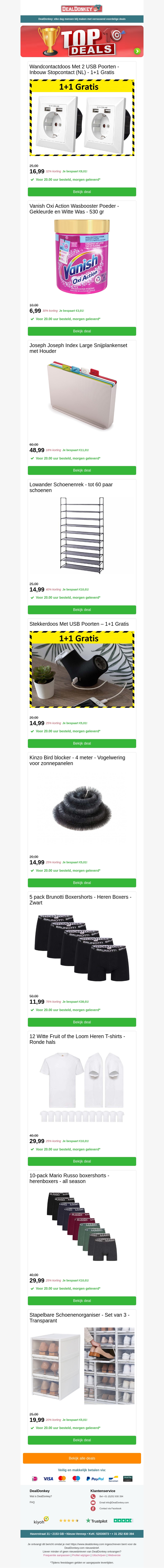Tap the orange Bekijk alle deals button
164x1568 pixels.
coord(82,1458)
